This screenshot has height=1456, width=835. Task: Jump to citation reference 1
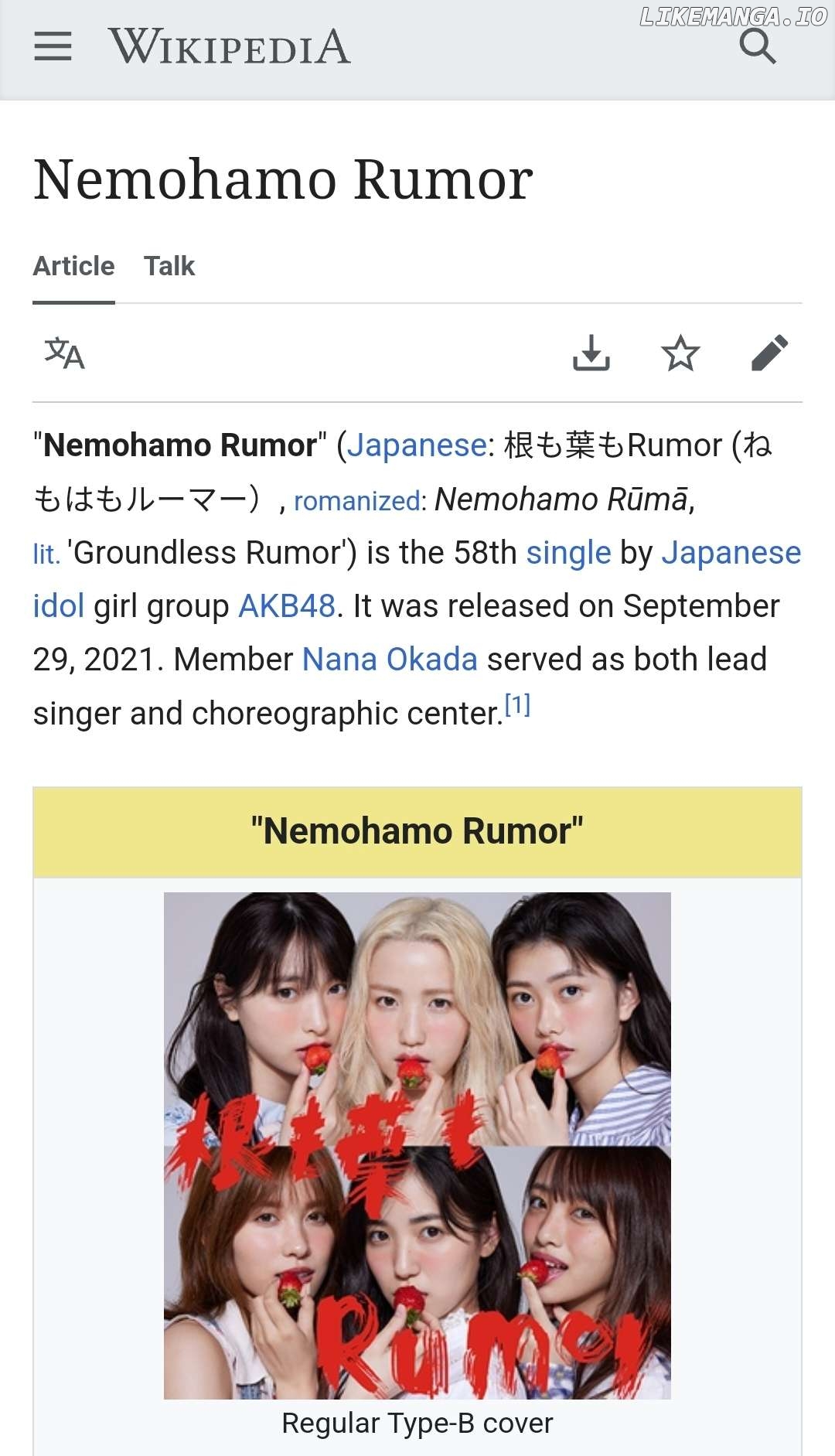tap(517, 705)
